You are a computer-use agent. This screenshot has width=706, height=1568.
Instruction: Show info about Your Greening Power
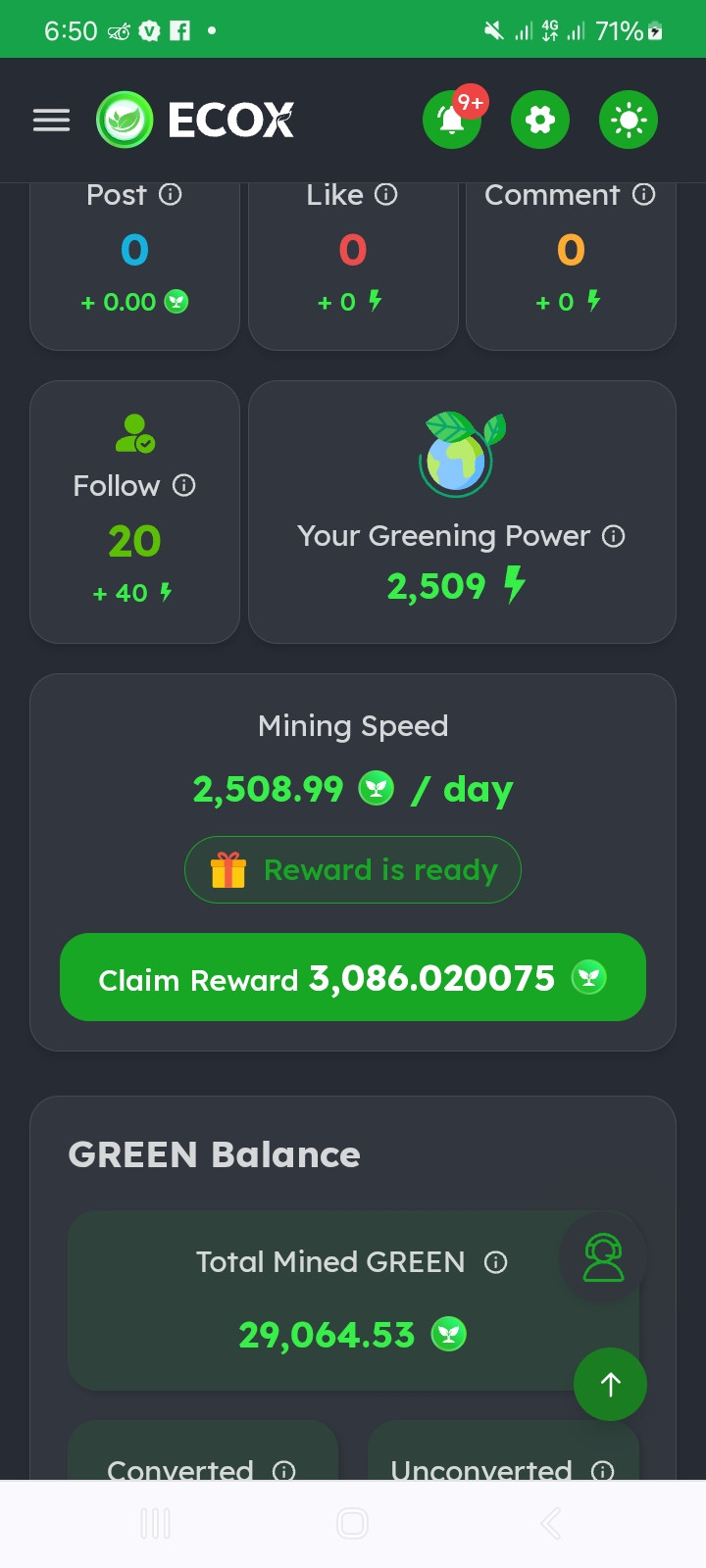[x=614, y=536]
